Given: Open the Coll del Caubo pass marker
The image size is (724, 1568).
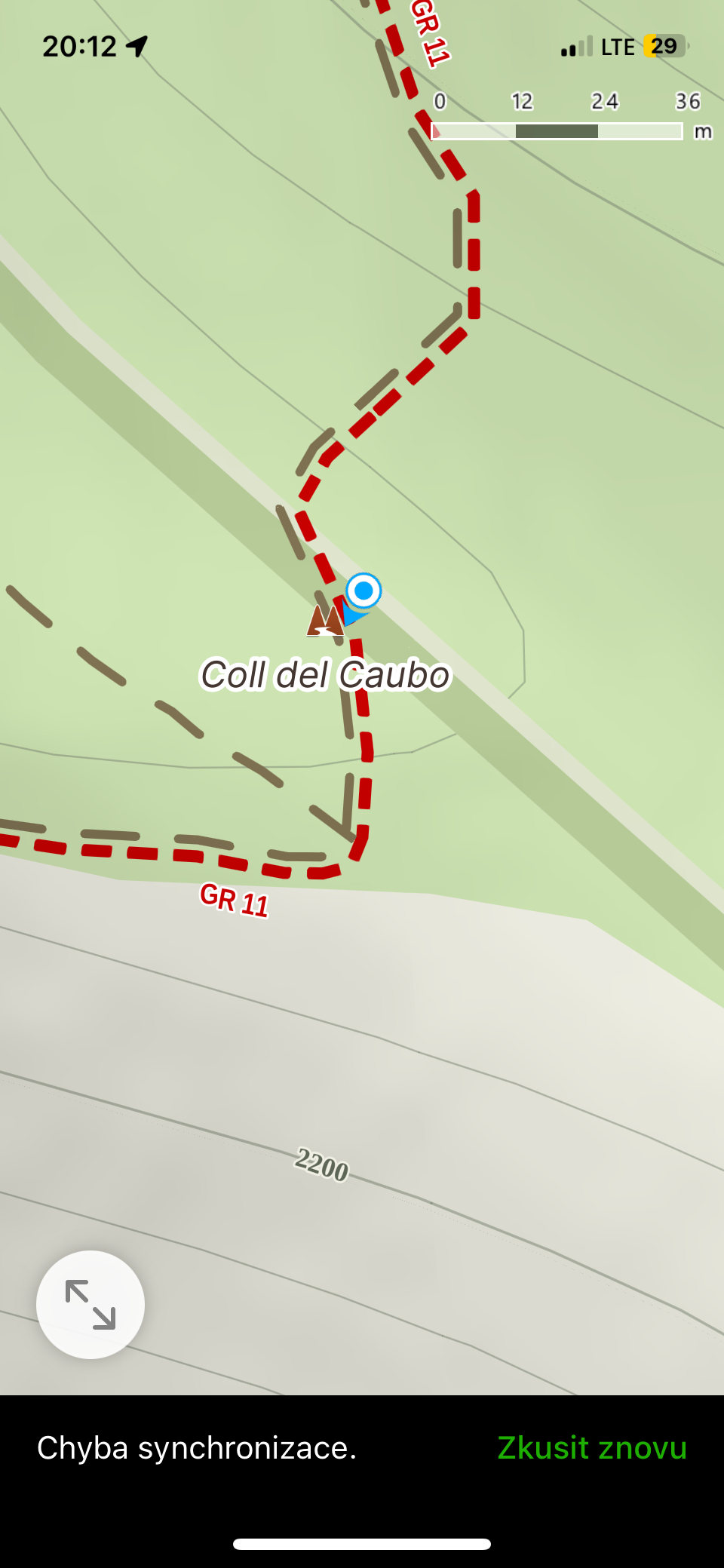Looking at the screenshot, I should pyautogui.click(x=325, y=621).
